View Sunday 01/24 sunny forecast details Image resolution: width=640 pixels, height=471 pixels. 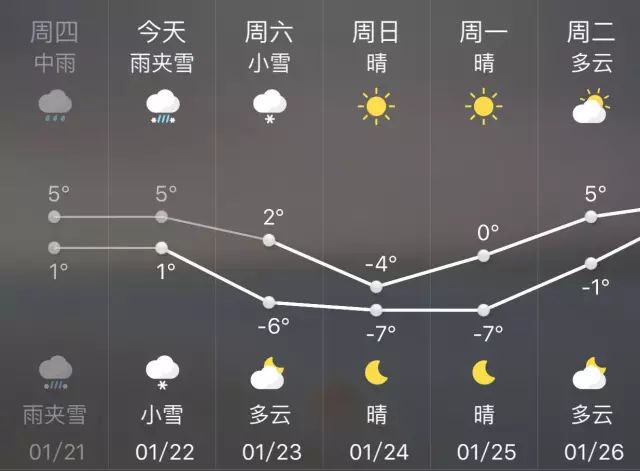pos(376,235)
